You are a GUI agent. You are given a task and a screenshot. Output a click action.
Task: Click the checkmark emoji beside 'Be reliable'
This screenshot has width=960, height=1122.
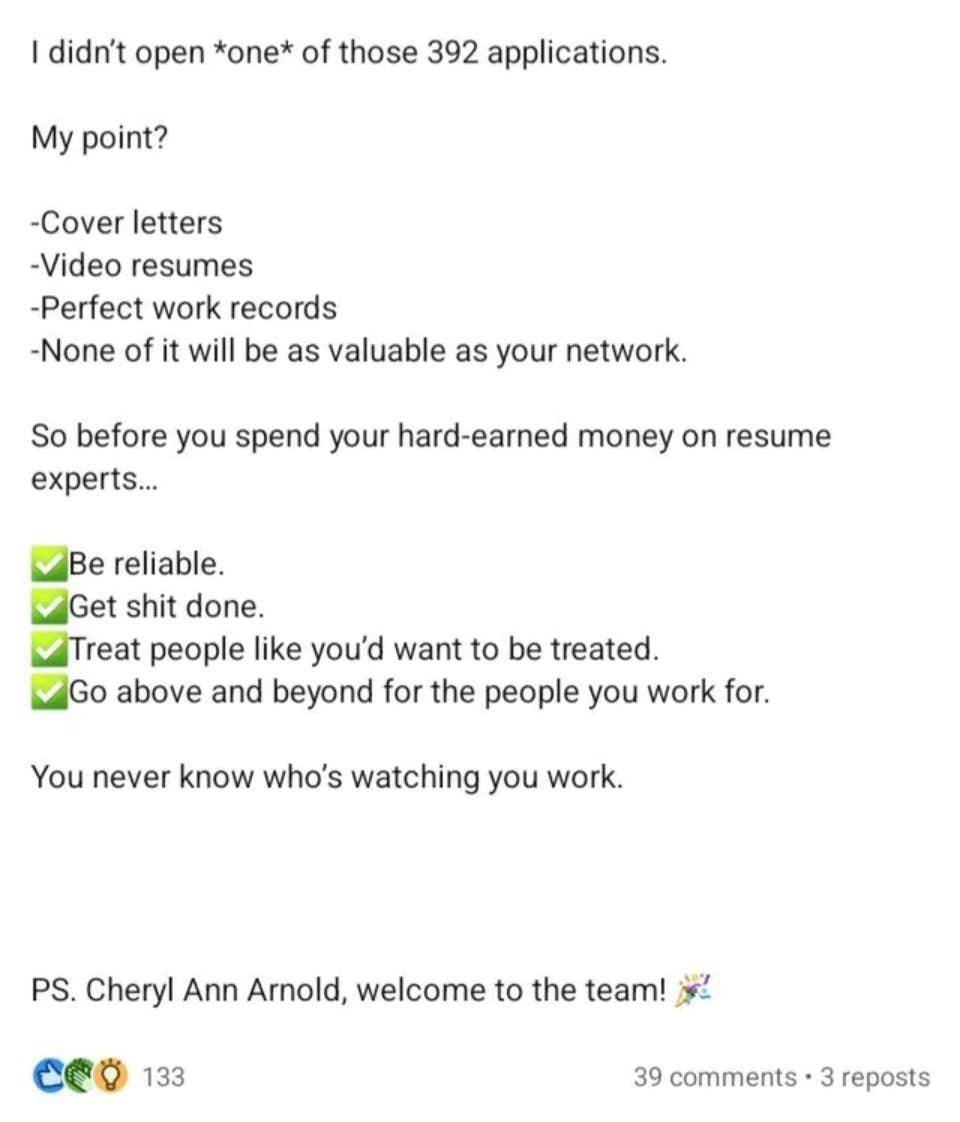[x=50, y=563]
